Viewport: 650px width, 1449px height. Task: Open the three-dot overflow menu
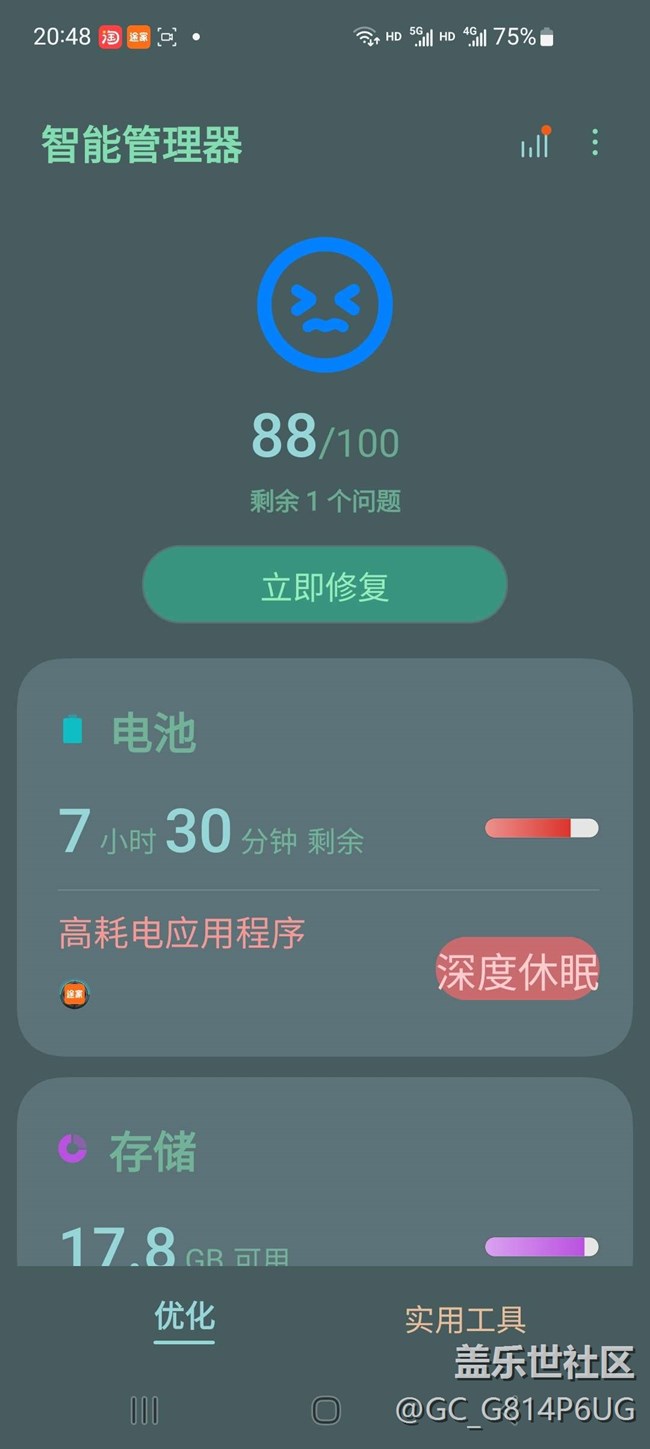point(595,143)
